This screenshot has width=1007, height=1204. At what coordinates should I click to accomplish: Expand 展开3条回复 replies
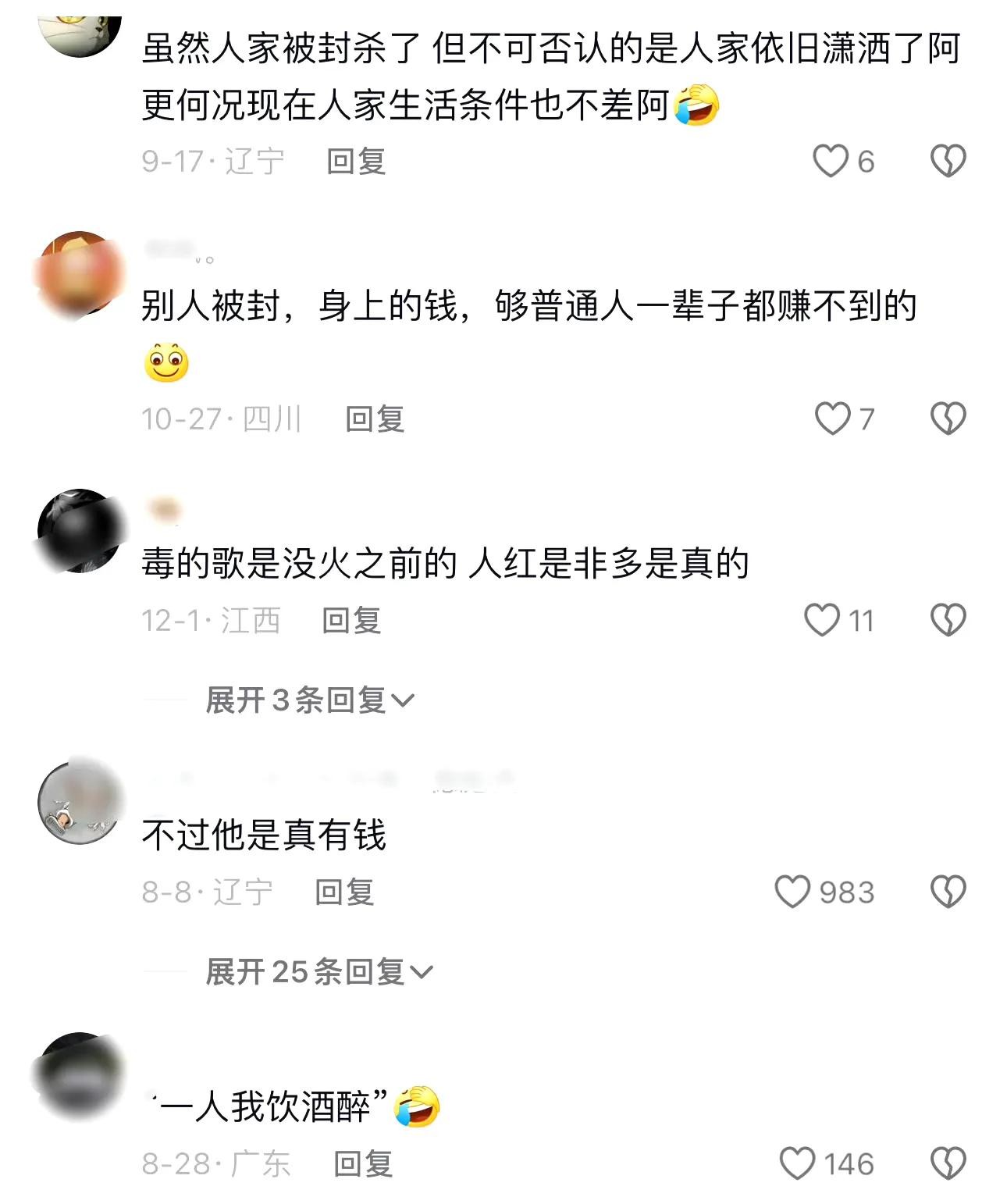pyautogui.click(x=309, y=700)
